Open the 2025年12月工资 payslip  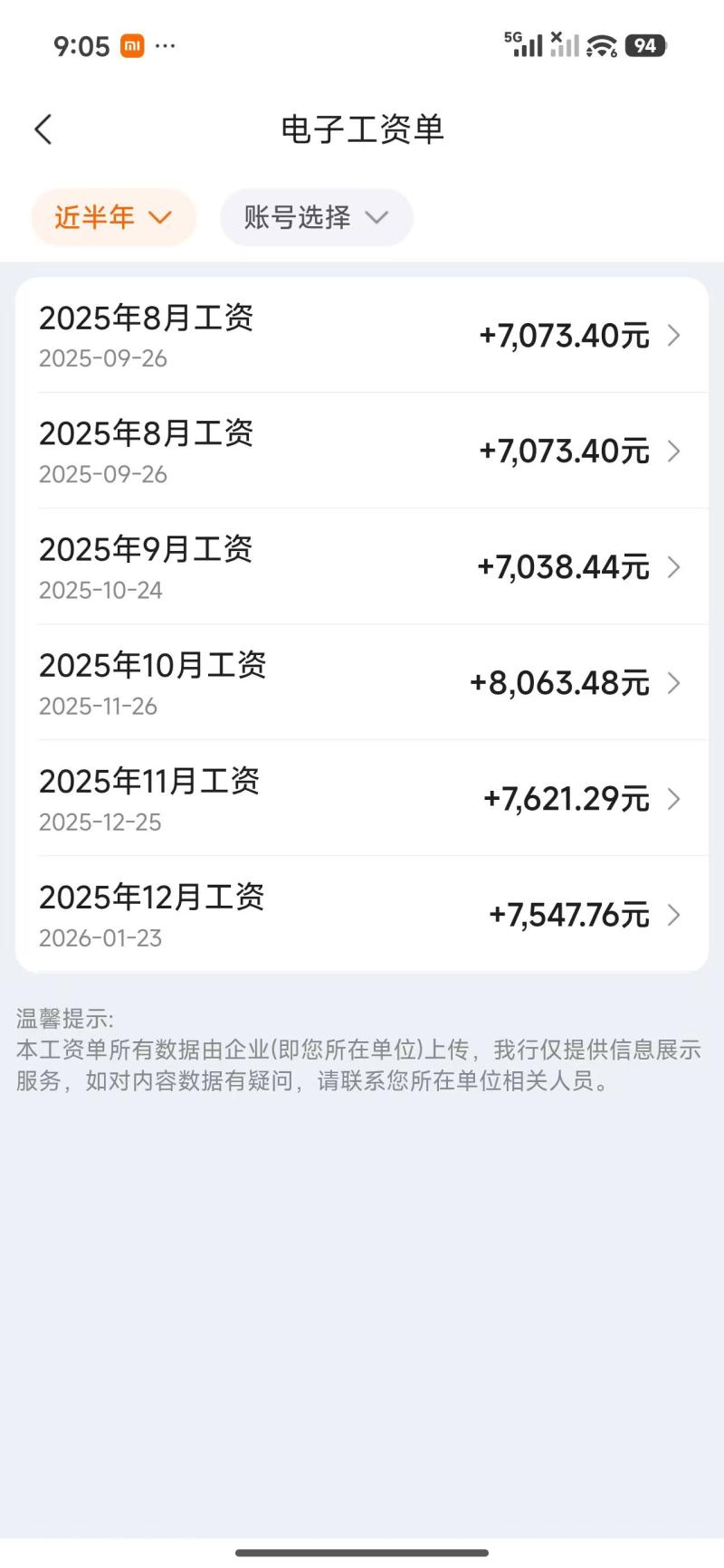362,915
